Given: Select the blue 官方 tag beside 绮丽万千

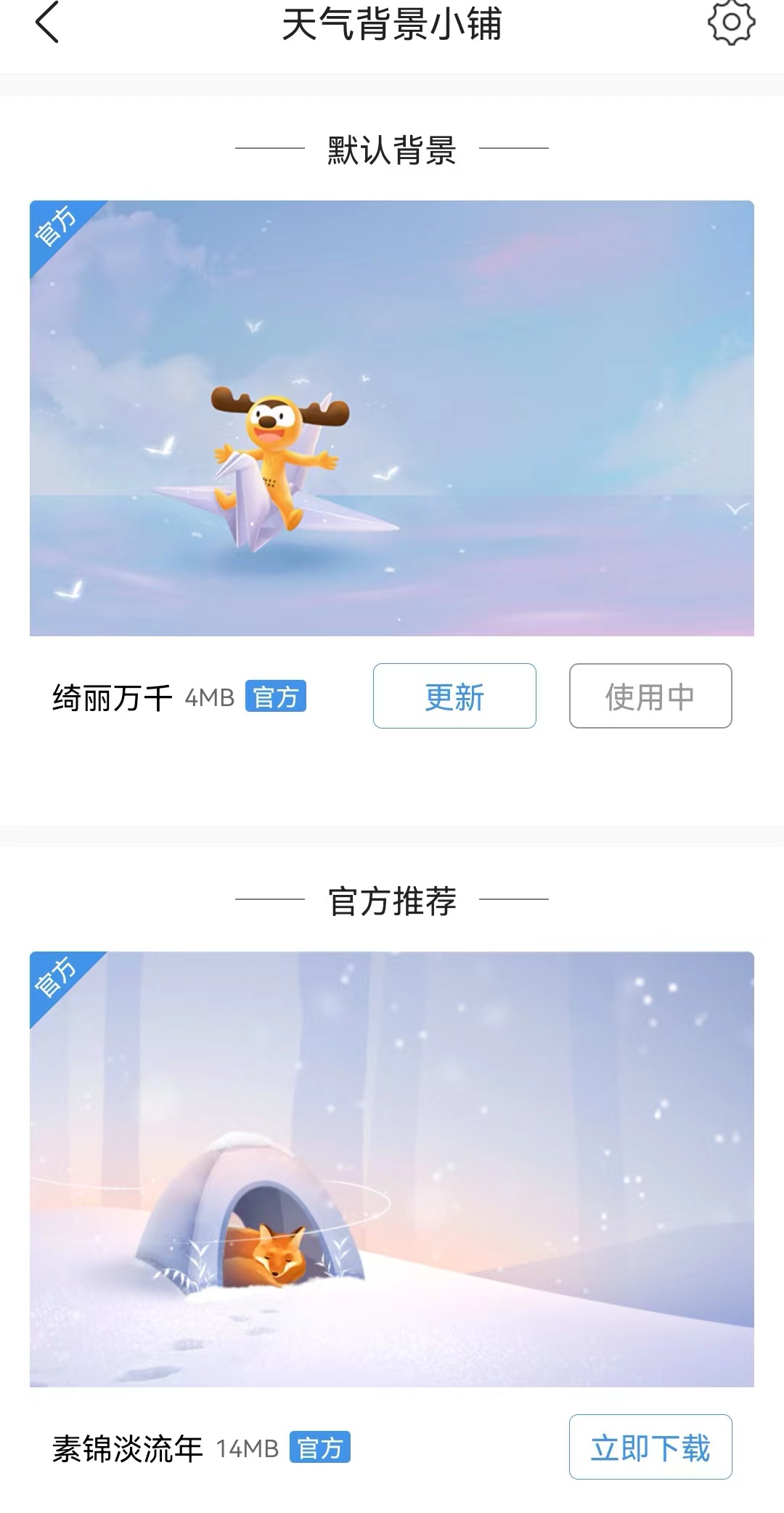Looking at the screenshot, I should 277,697.
